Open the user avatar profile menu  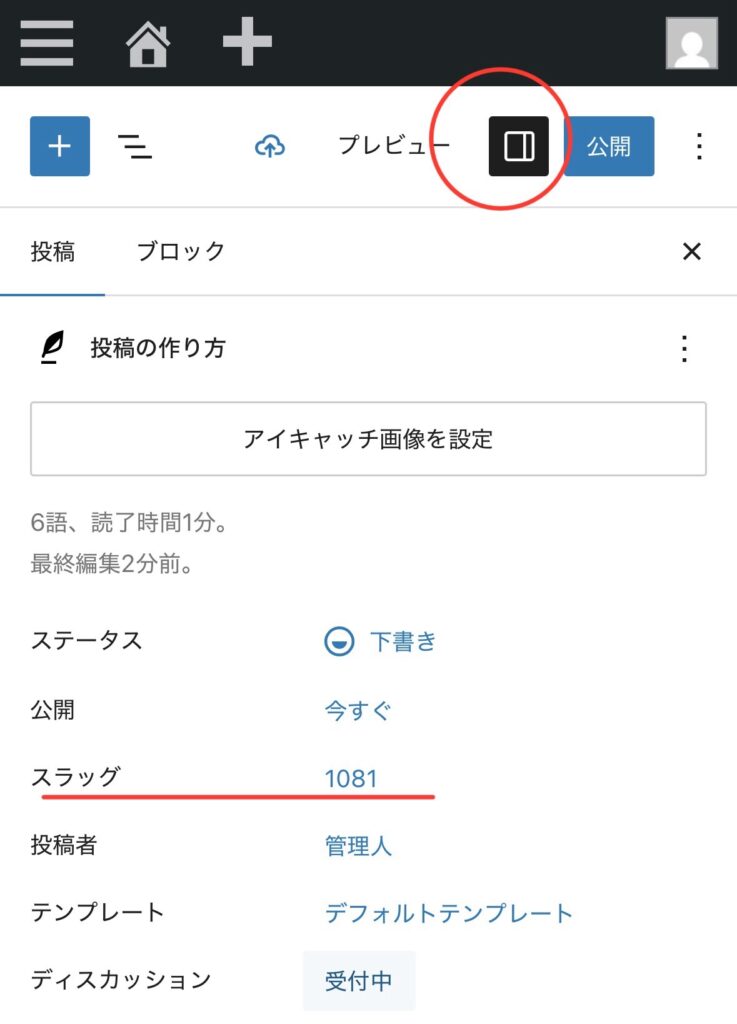coord(692,43)
